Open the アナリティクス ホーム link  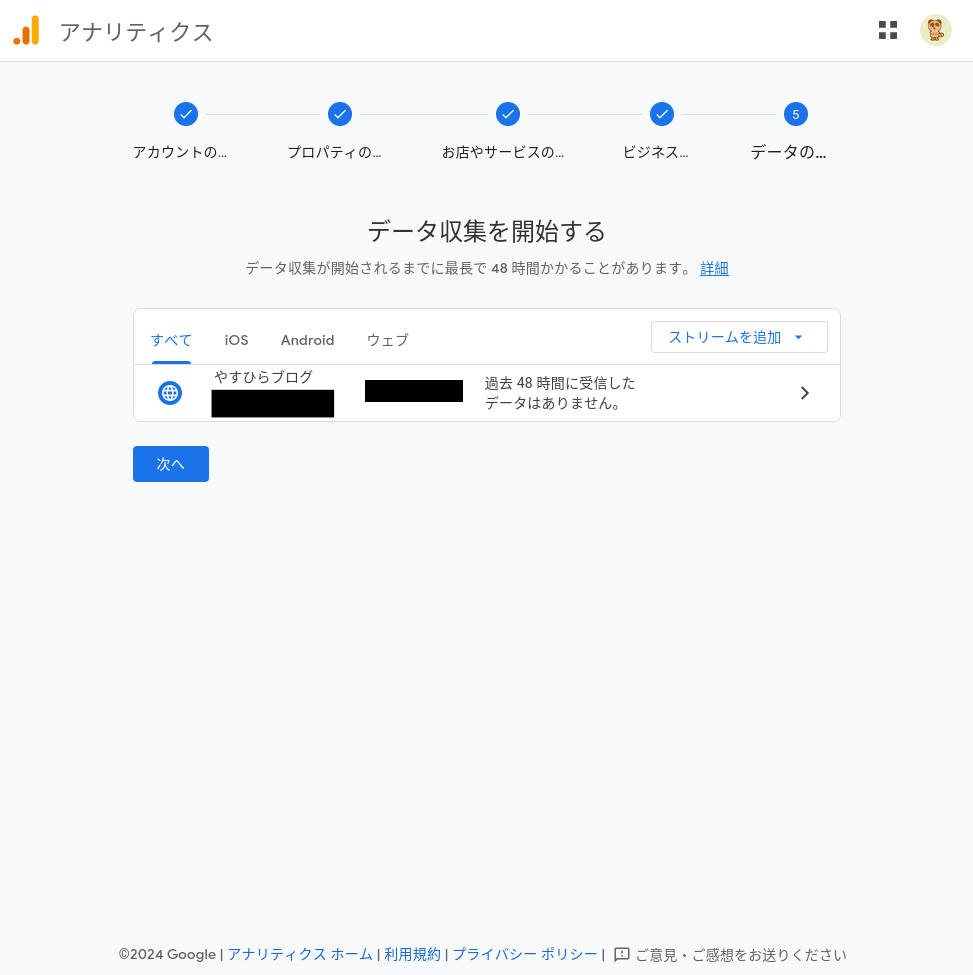pyautogui.click(x=299, y=954)
